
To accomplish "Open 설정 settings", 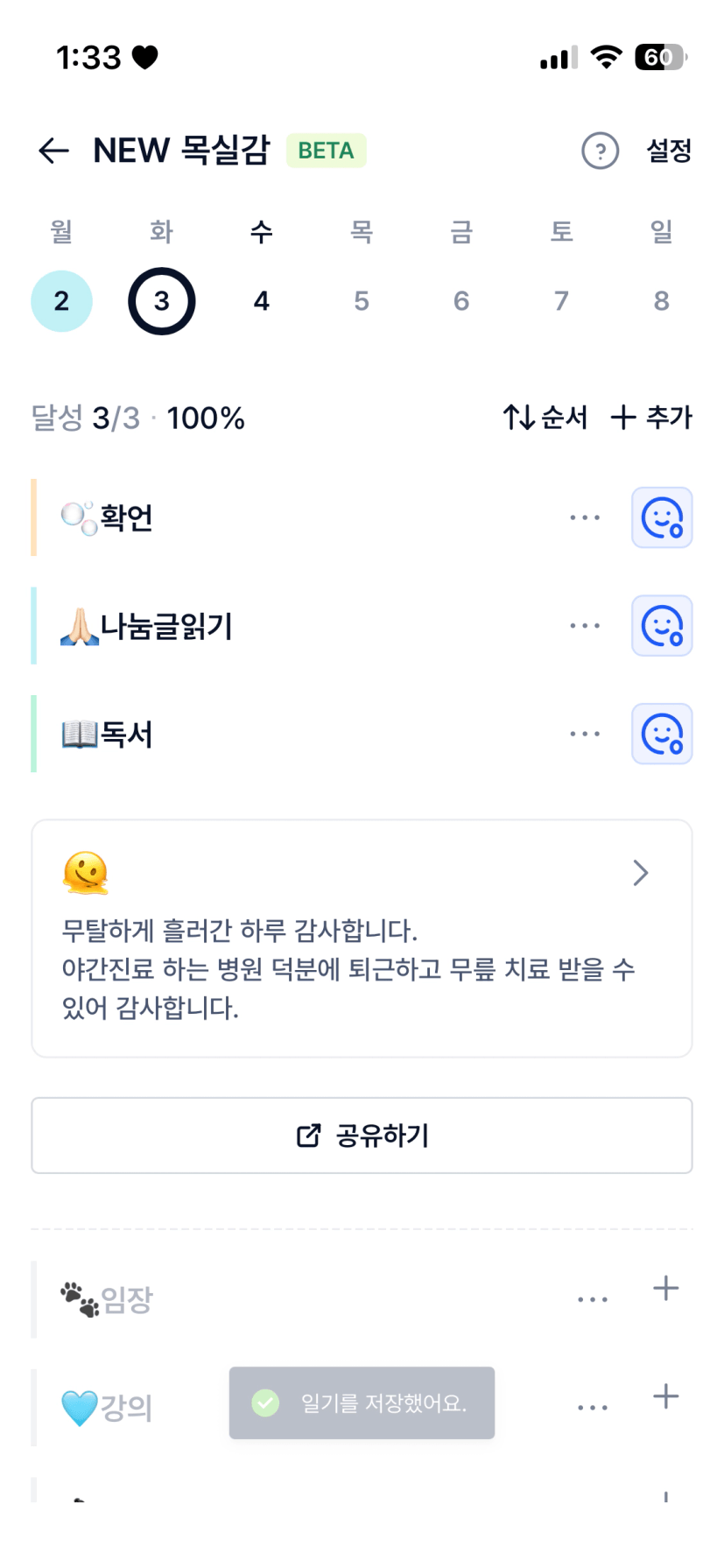I will tap(669, 151).
